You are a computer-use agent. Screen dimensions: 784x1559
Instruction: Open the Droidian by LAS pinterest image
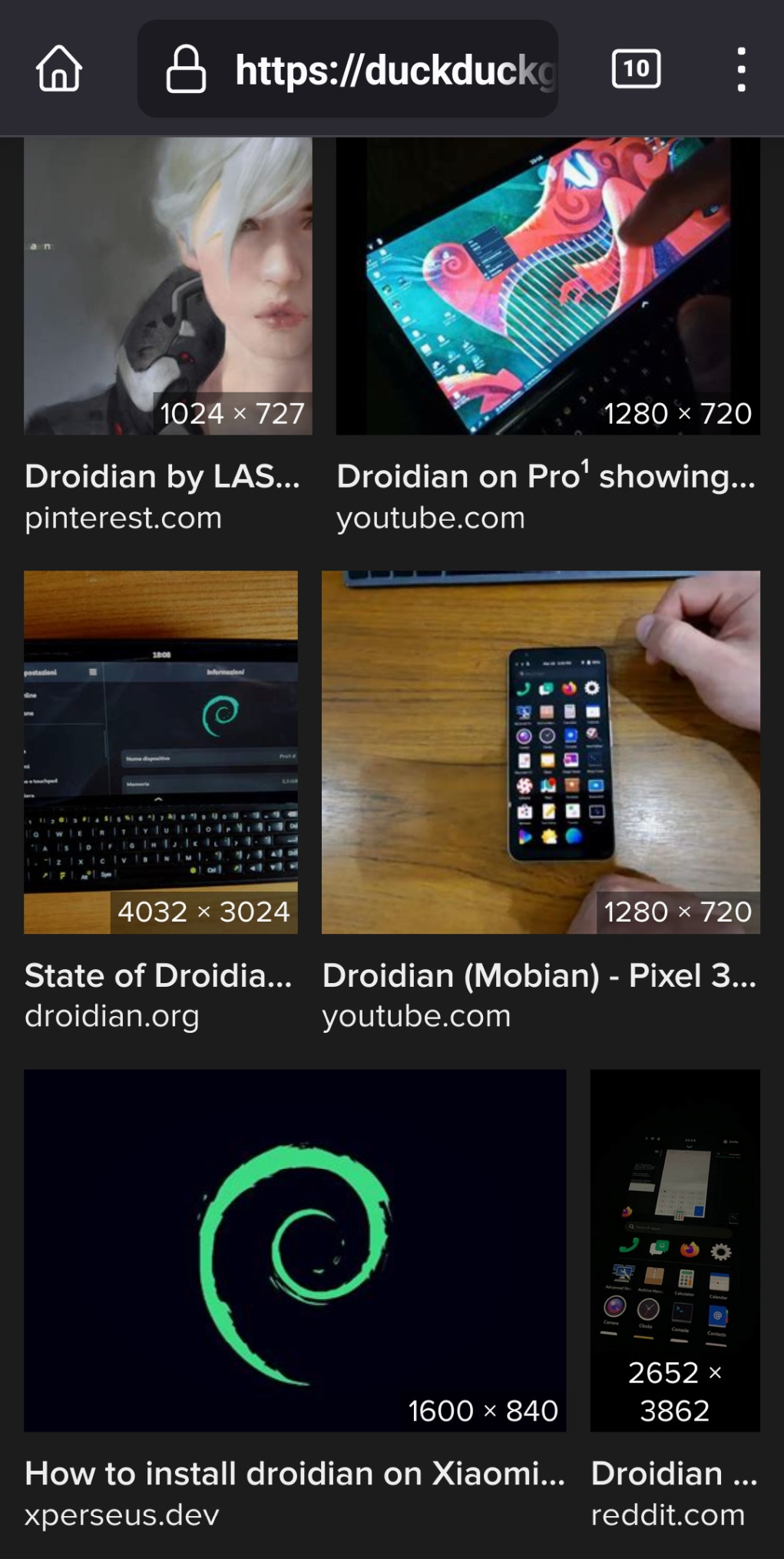167,286
